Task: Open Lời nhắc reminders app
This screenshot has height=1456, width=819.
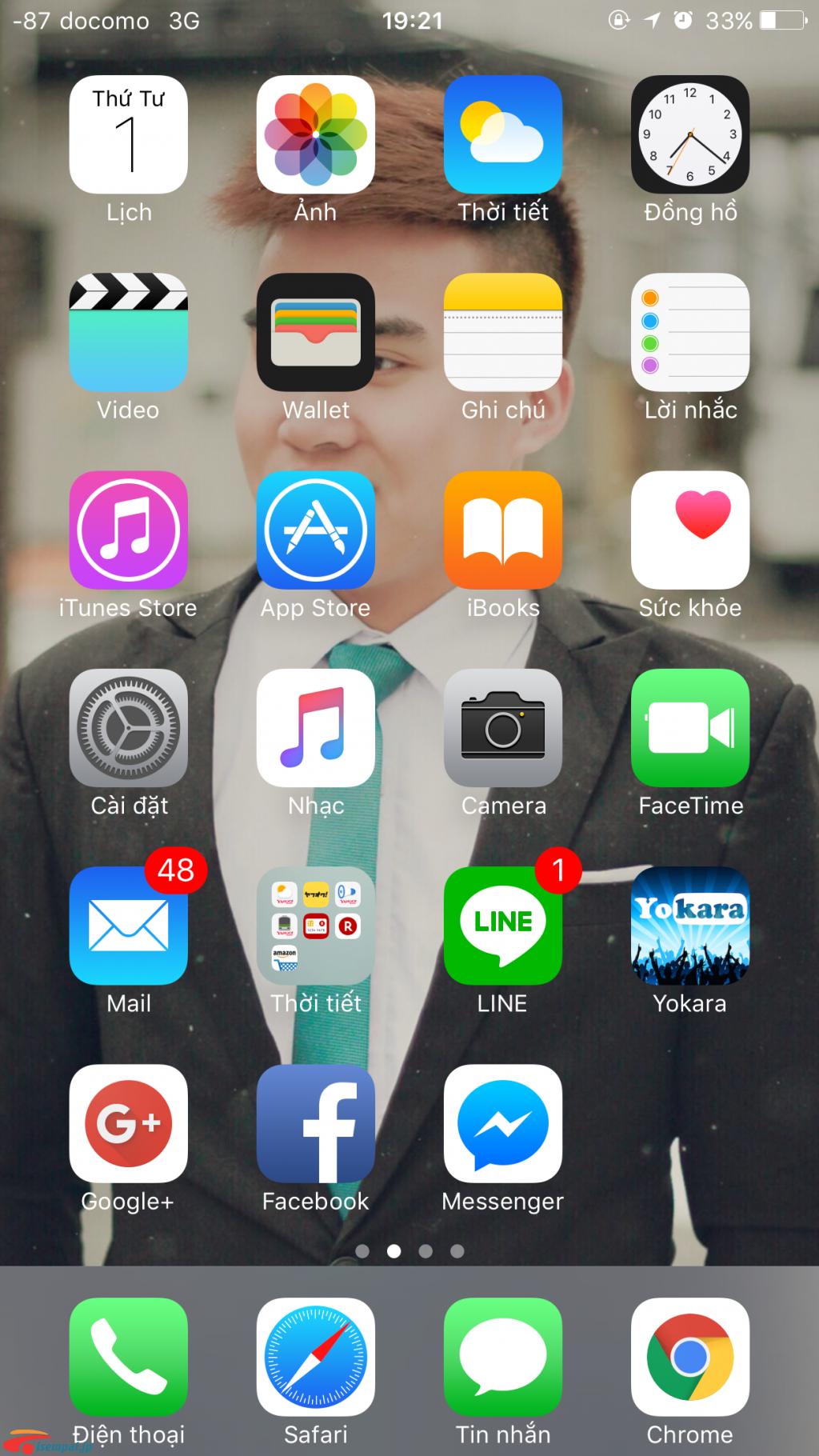Action: click(x=689, y=332)
